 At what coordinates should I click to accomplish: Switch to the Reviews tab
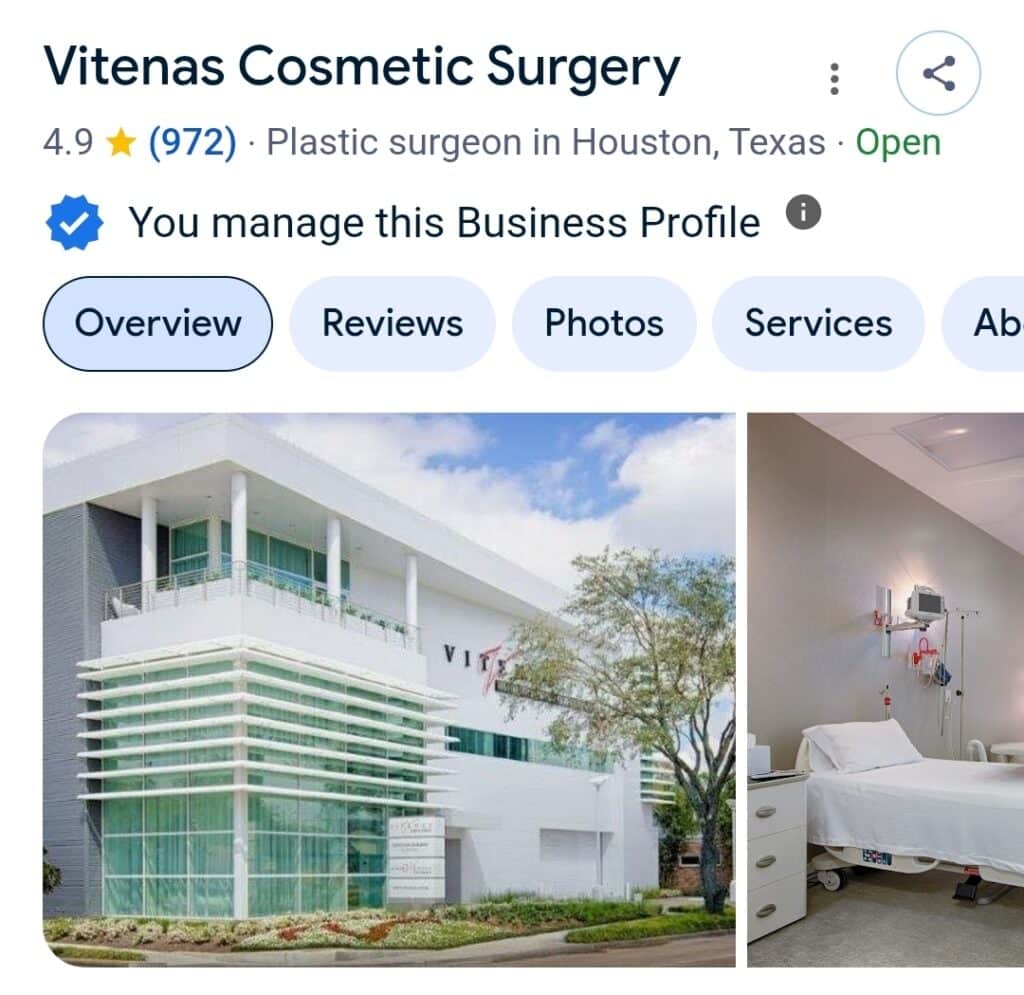pyautogui.click(x=392, y=323)
